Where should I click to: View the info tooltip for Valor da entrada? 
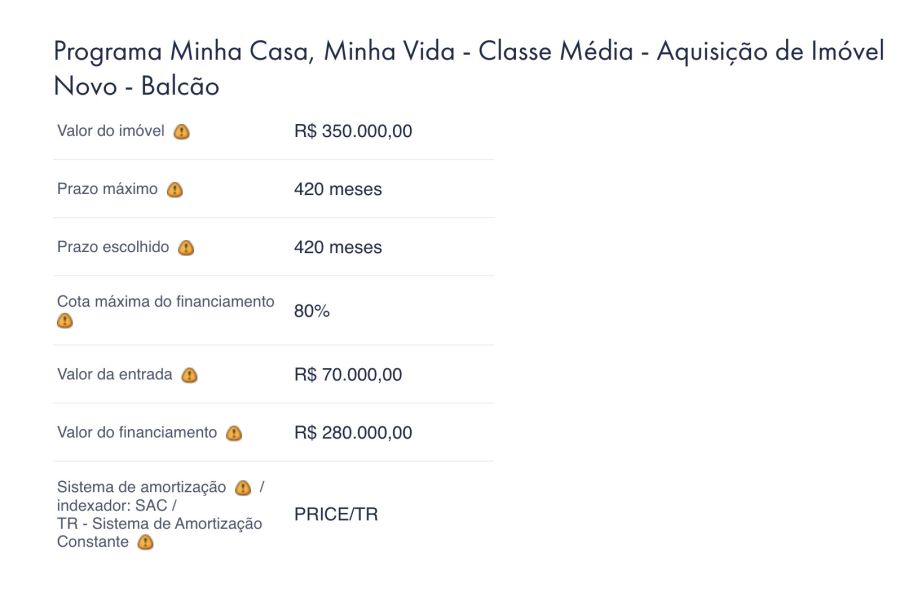pos(190,375)
